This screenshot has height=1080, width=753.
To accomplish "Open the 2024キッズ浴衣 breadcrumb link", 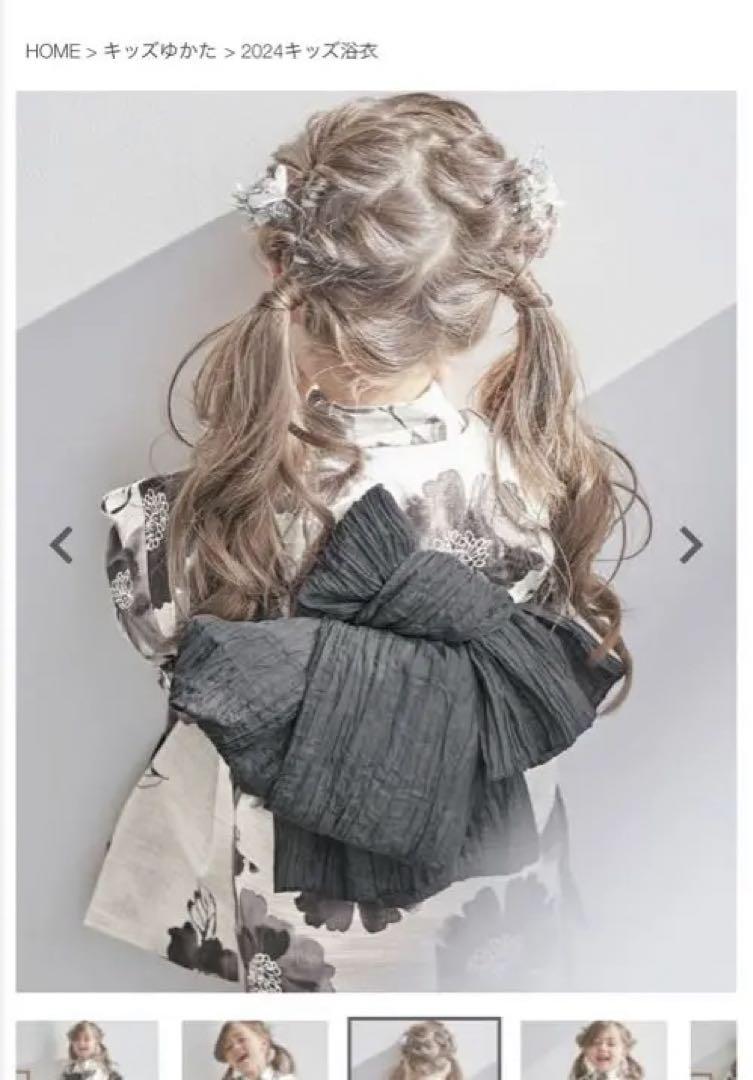I will tap(309, 52).
